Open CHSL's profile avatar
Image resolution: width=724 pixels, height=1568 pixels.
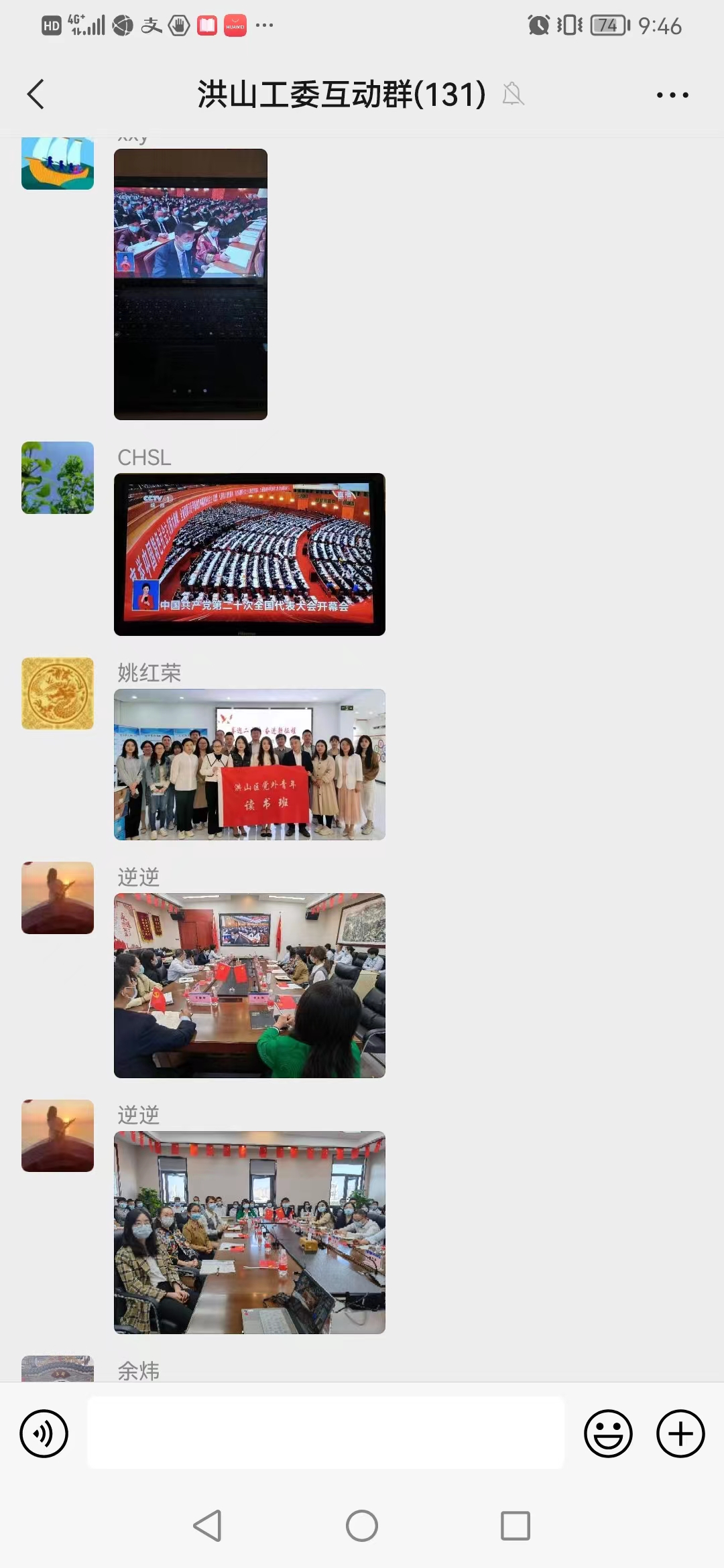[58, 478]
